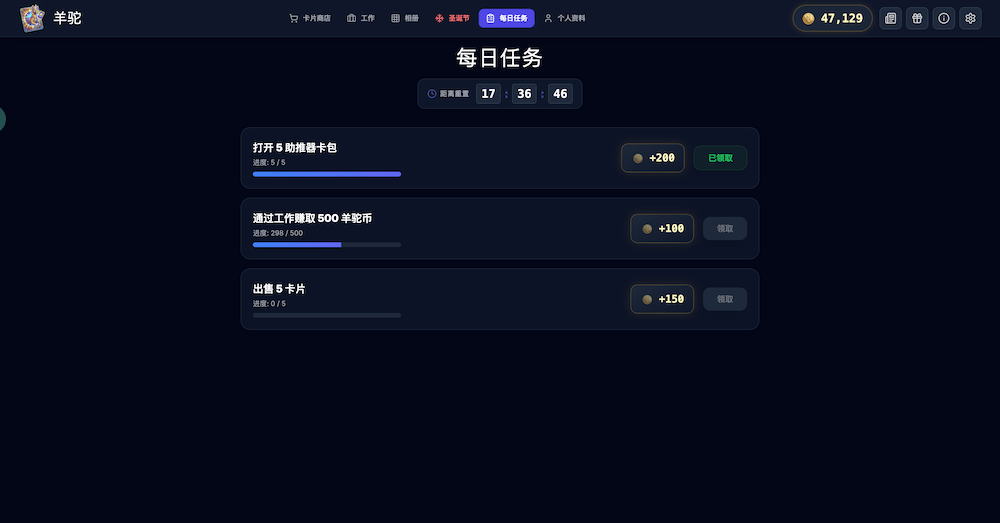The width and height of the screenshot is (1000, 523).
Task: Claim reward for earning 500 羊驼币 task
Action: click(725, 229)
